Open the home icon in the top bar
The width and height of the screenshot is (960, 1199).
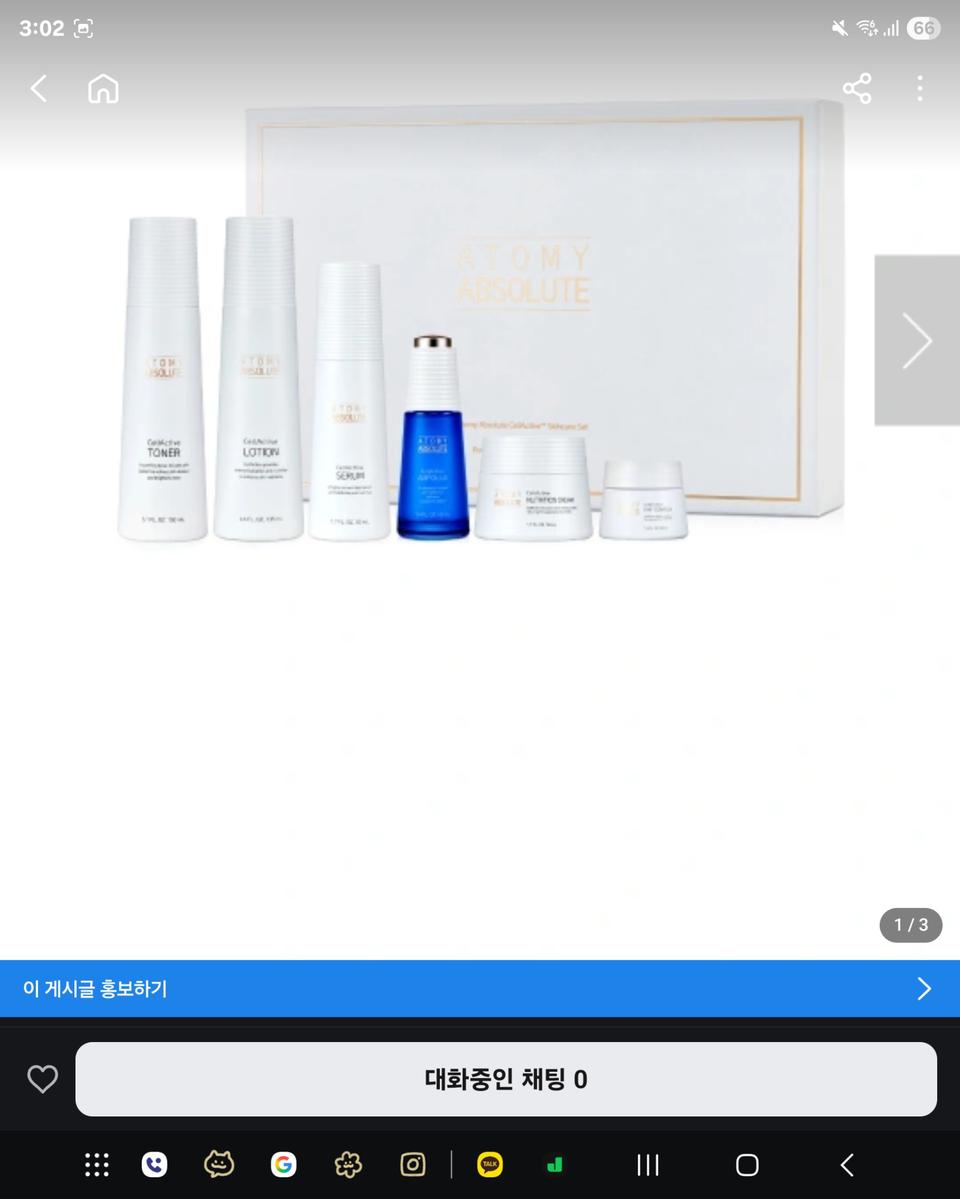tap(103, 89)
